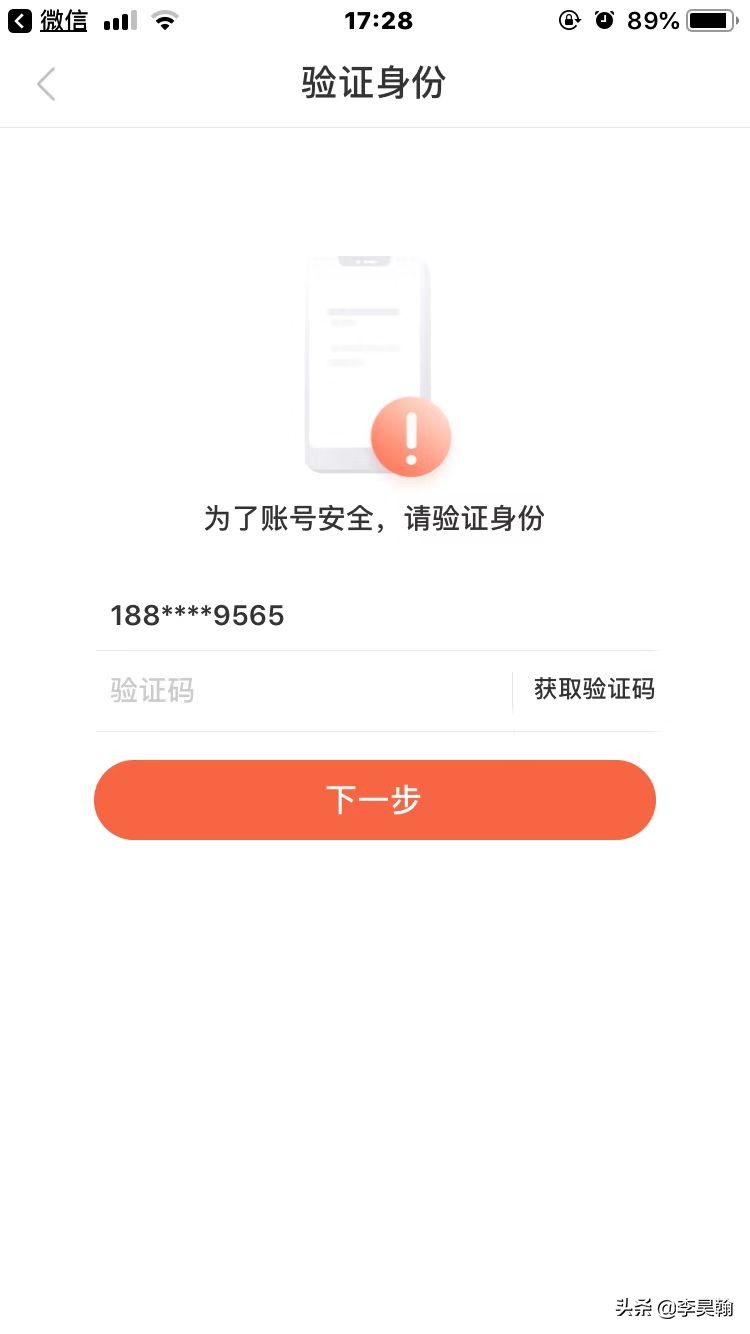Select the 验证码 input field
The height and width of the screenshot is (1334, 750).
pyautogui.click(x=250, y=690)
